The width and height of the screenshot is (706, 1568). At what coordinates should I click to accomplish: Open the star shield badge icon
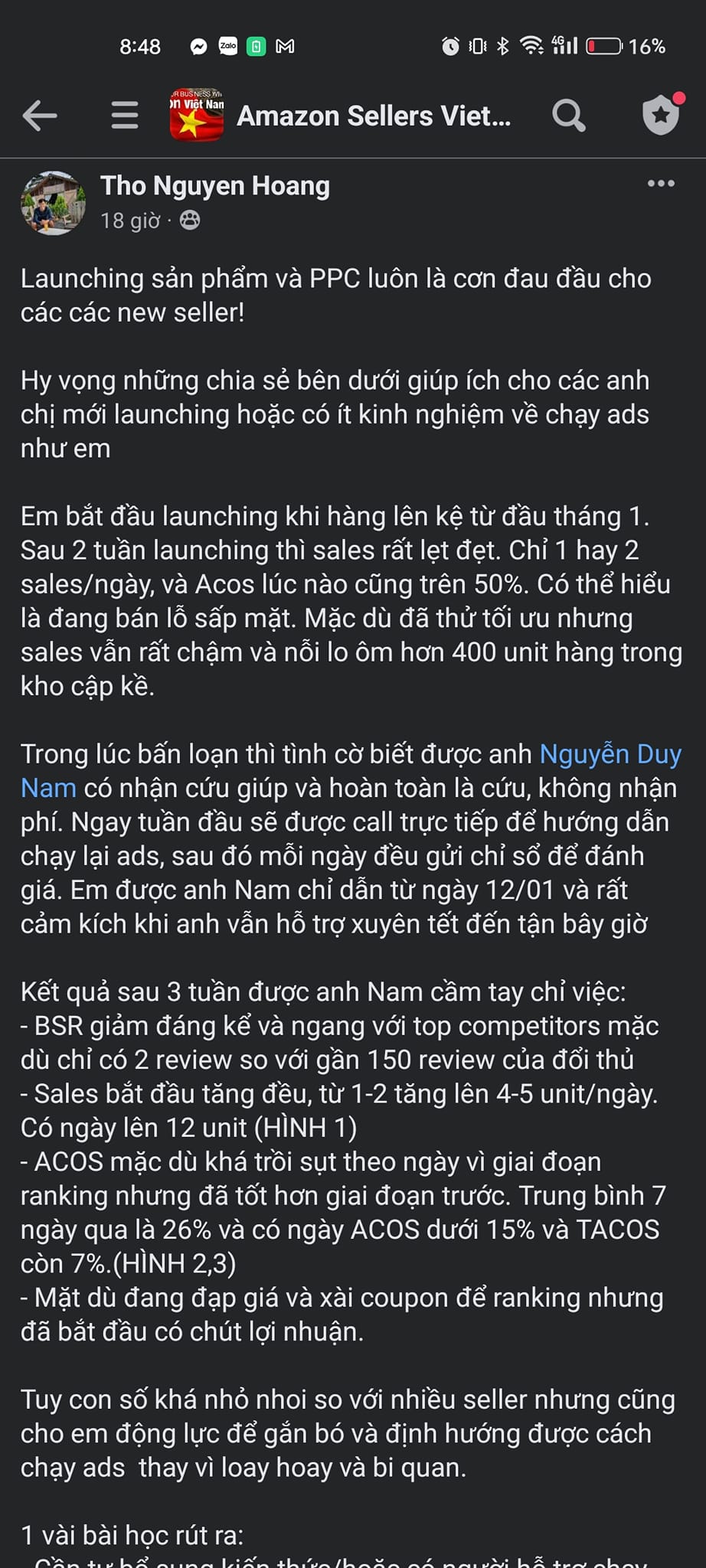click(661, 114)
